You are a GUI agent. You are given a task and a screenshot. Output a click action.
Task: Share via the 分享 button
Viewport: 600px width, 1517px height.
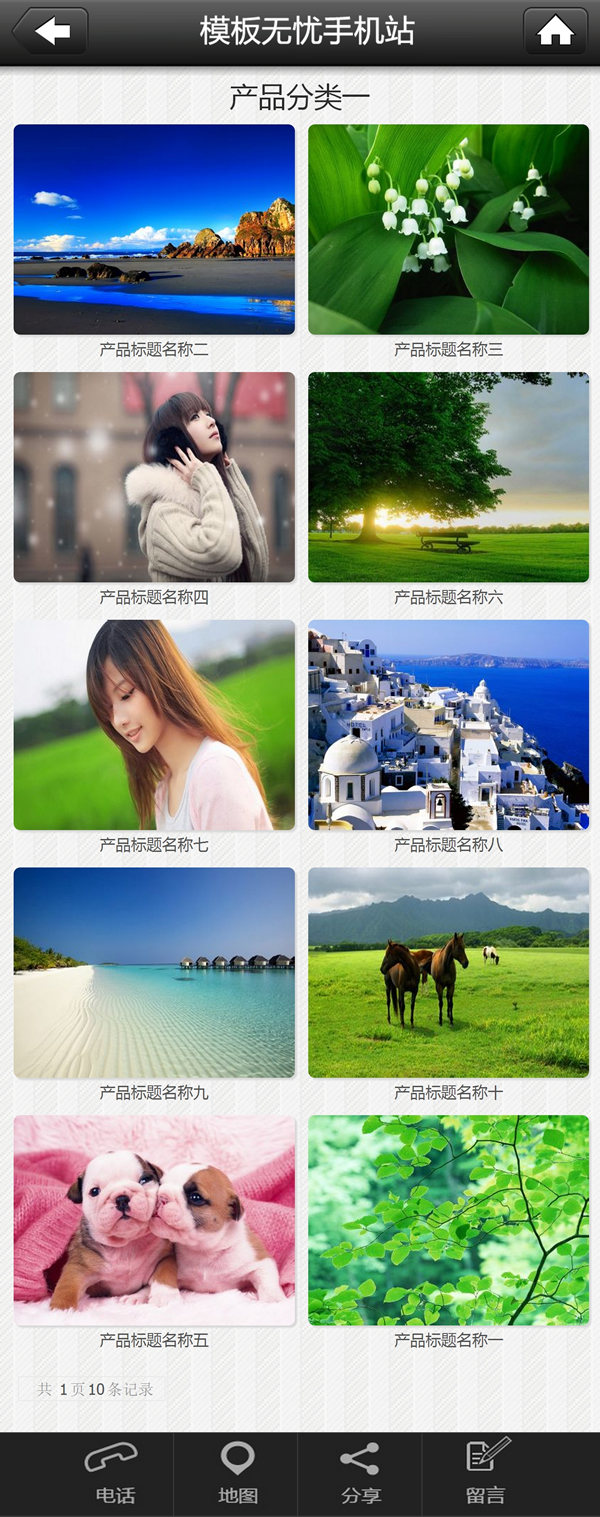360,1473
